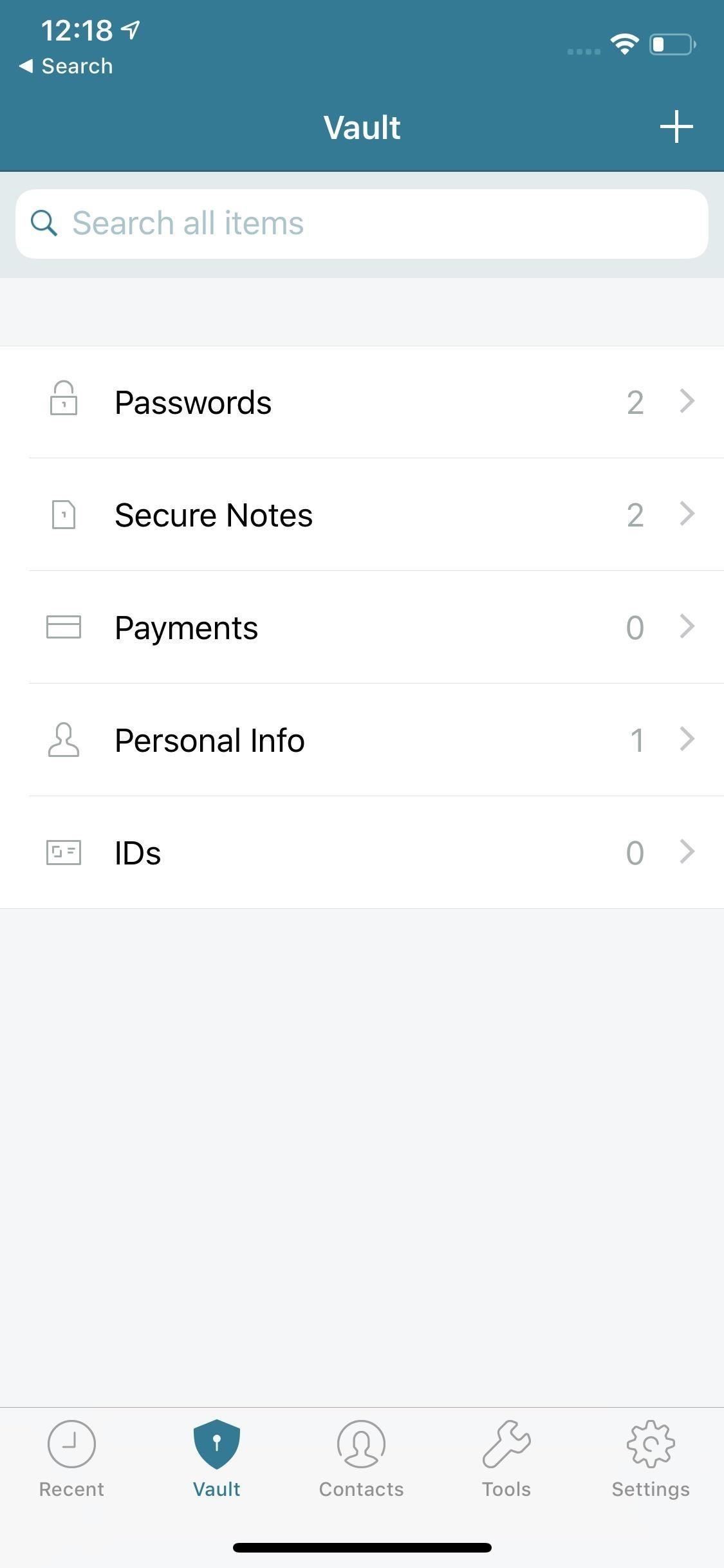
Task: Focus the Search all items field
Action: (362, 224)
